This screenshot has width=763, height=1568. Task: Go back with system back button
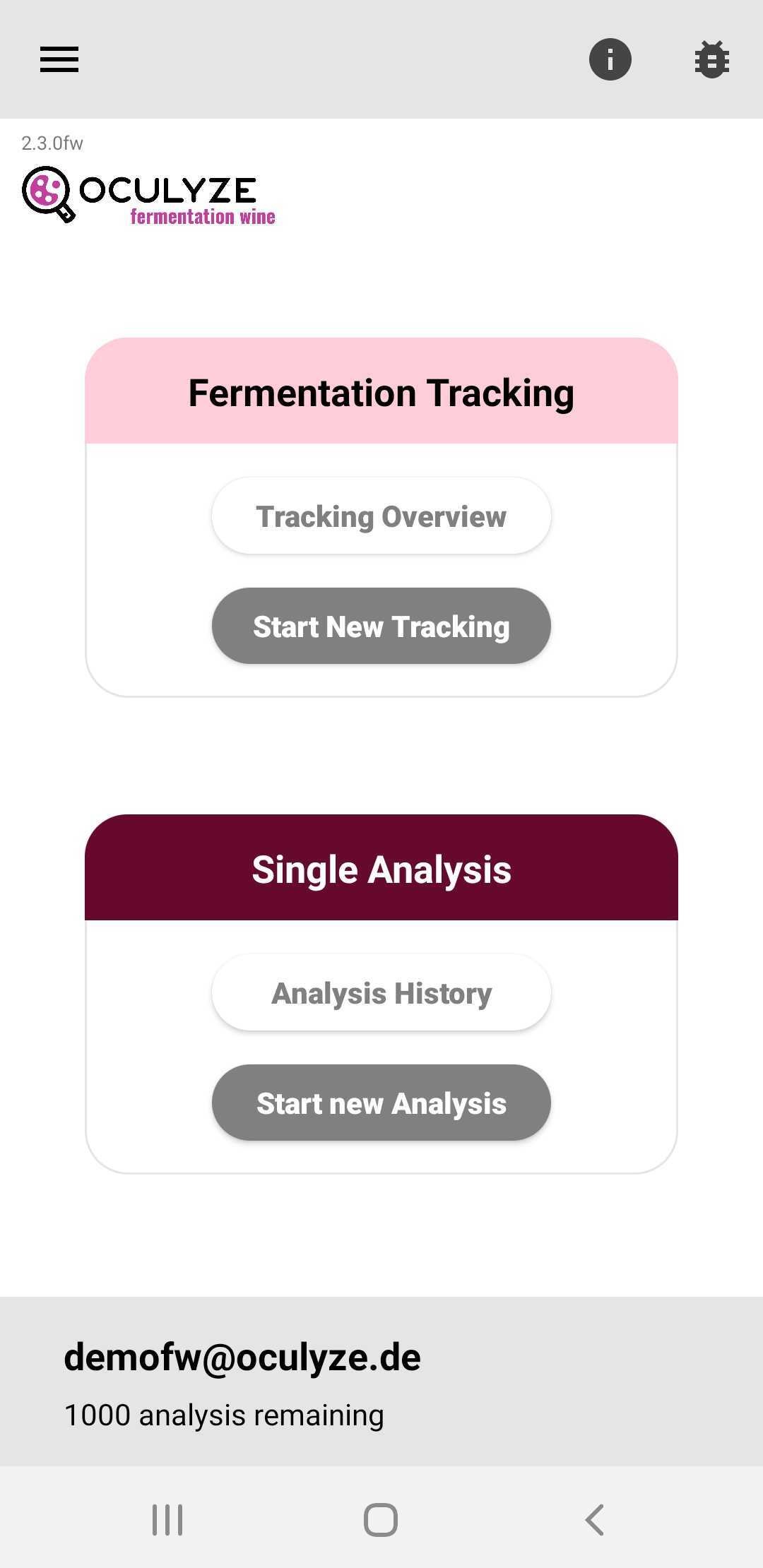(594, 1519)
